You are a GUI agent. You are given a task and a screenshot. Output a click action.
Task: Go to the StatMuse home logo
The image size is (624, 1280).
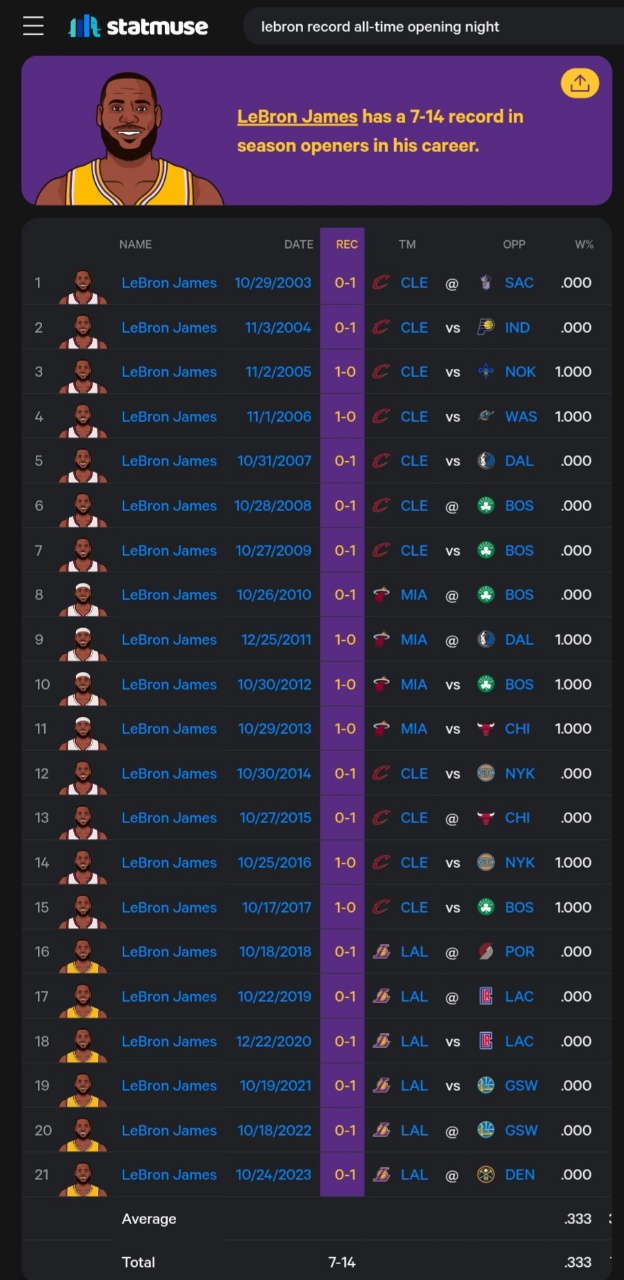click(x=138, y=27)
